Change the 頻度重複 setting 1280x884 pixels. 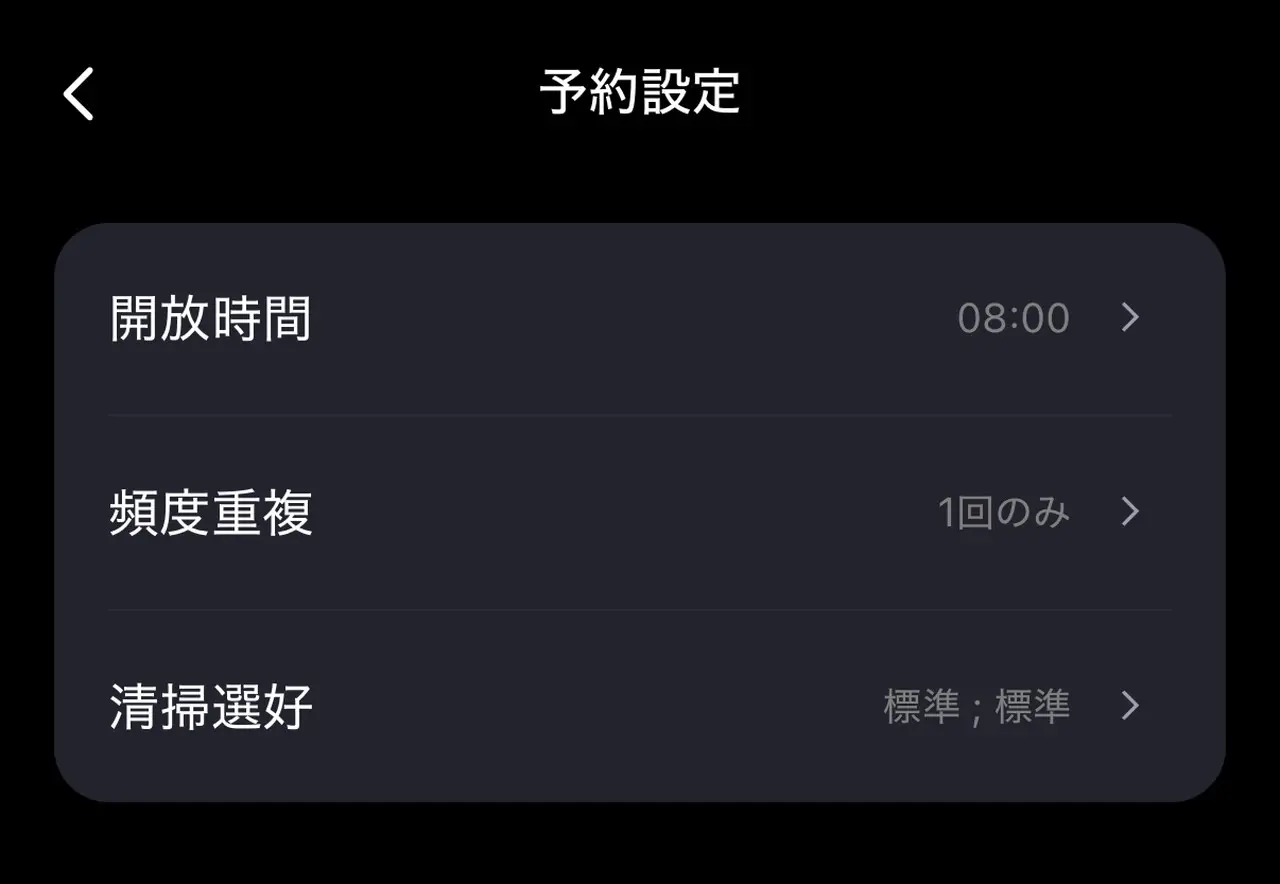tap(640, 513)
